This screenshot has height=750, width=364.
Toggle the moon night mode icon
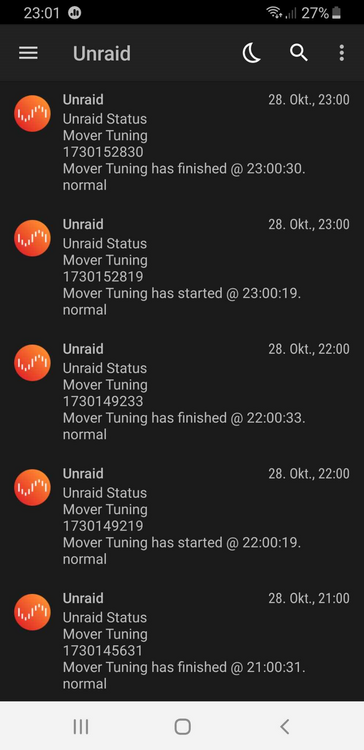(x=252, y=53)
